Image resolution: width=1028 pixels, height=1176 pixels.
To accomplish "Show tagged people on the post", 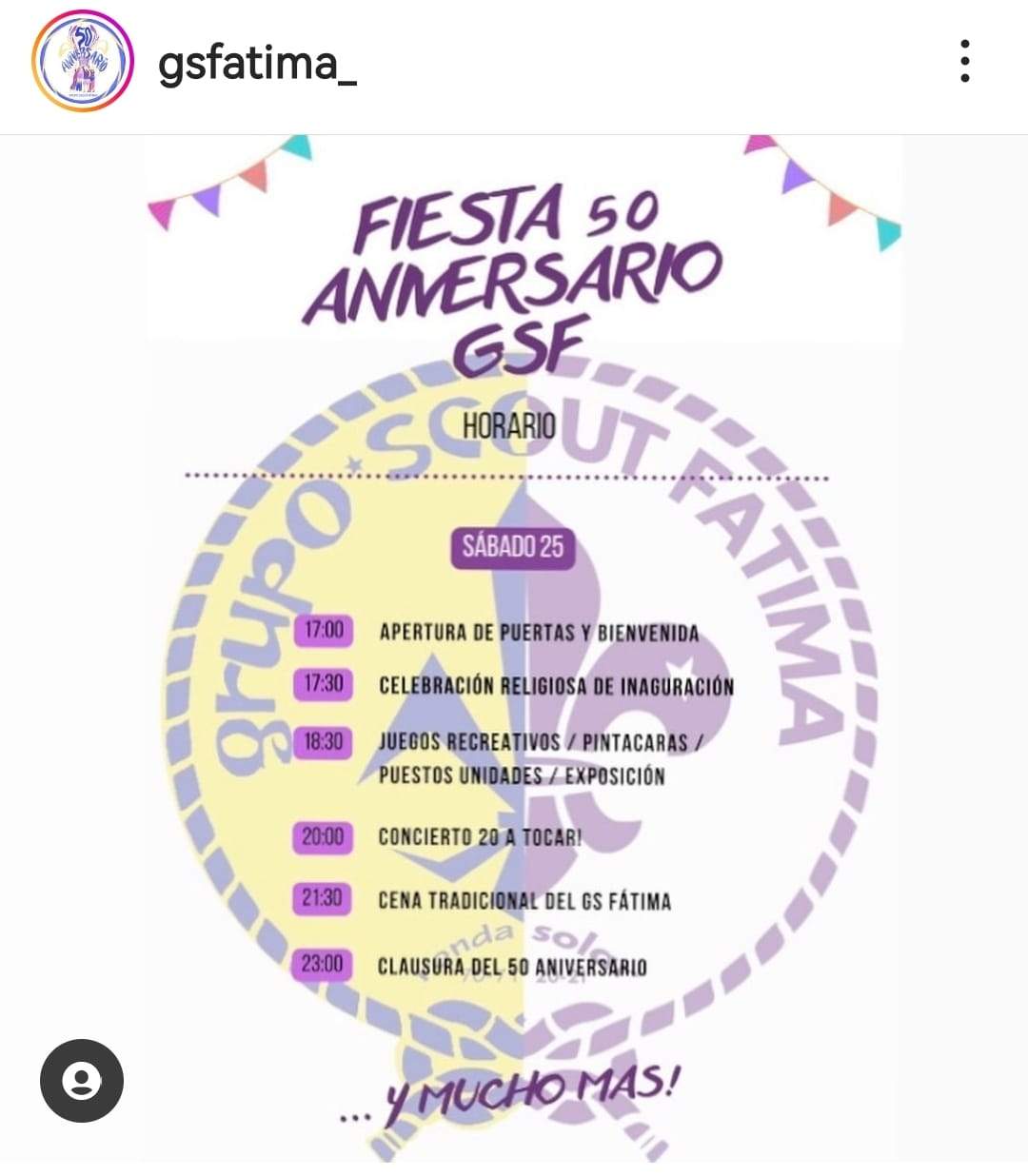I will click(x=82, y=1081).
